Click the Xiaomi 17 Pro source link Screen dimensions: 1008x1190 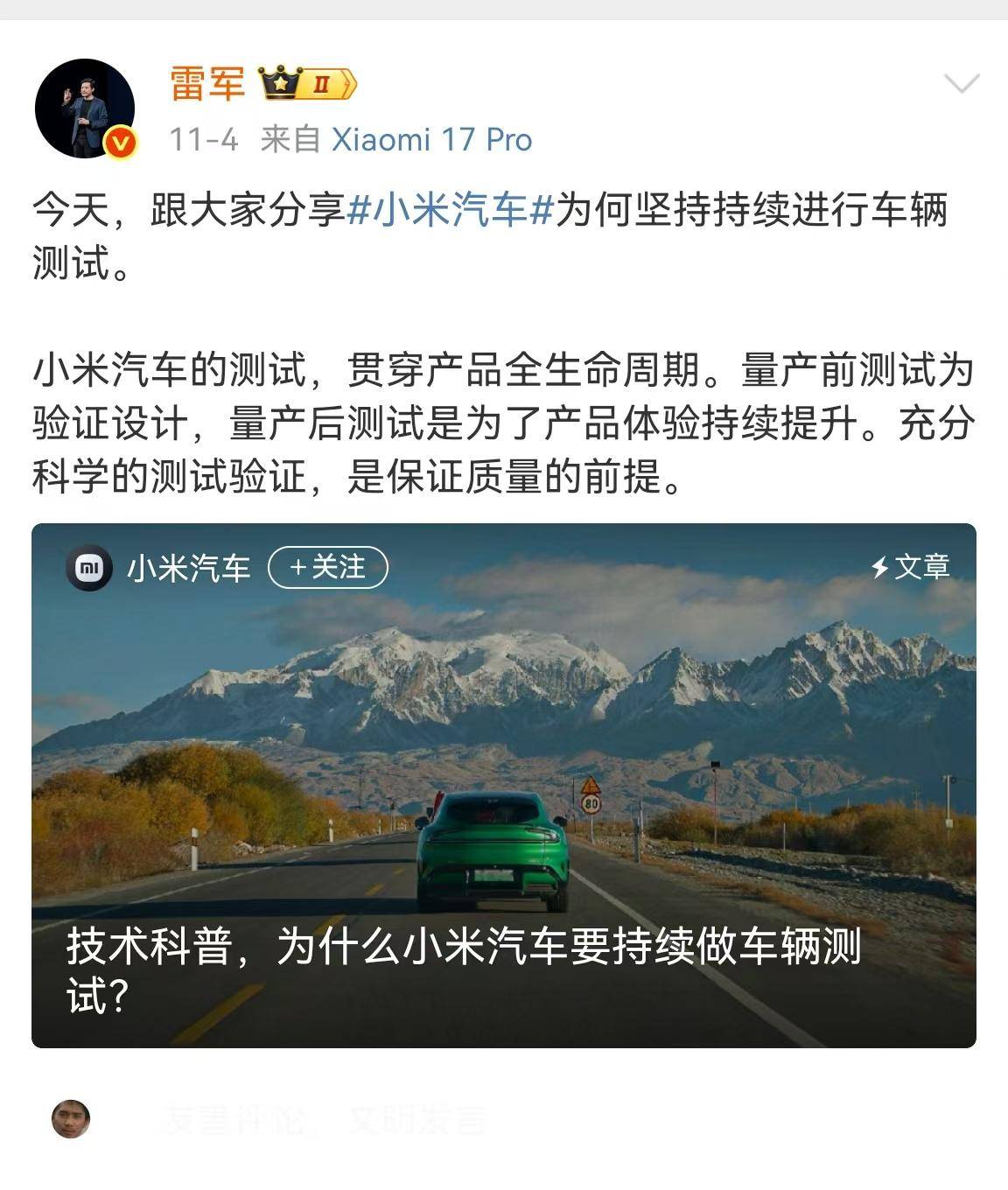pyautogui.click(x=431, y=138)
